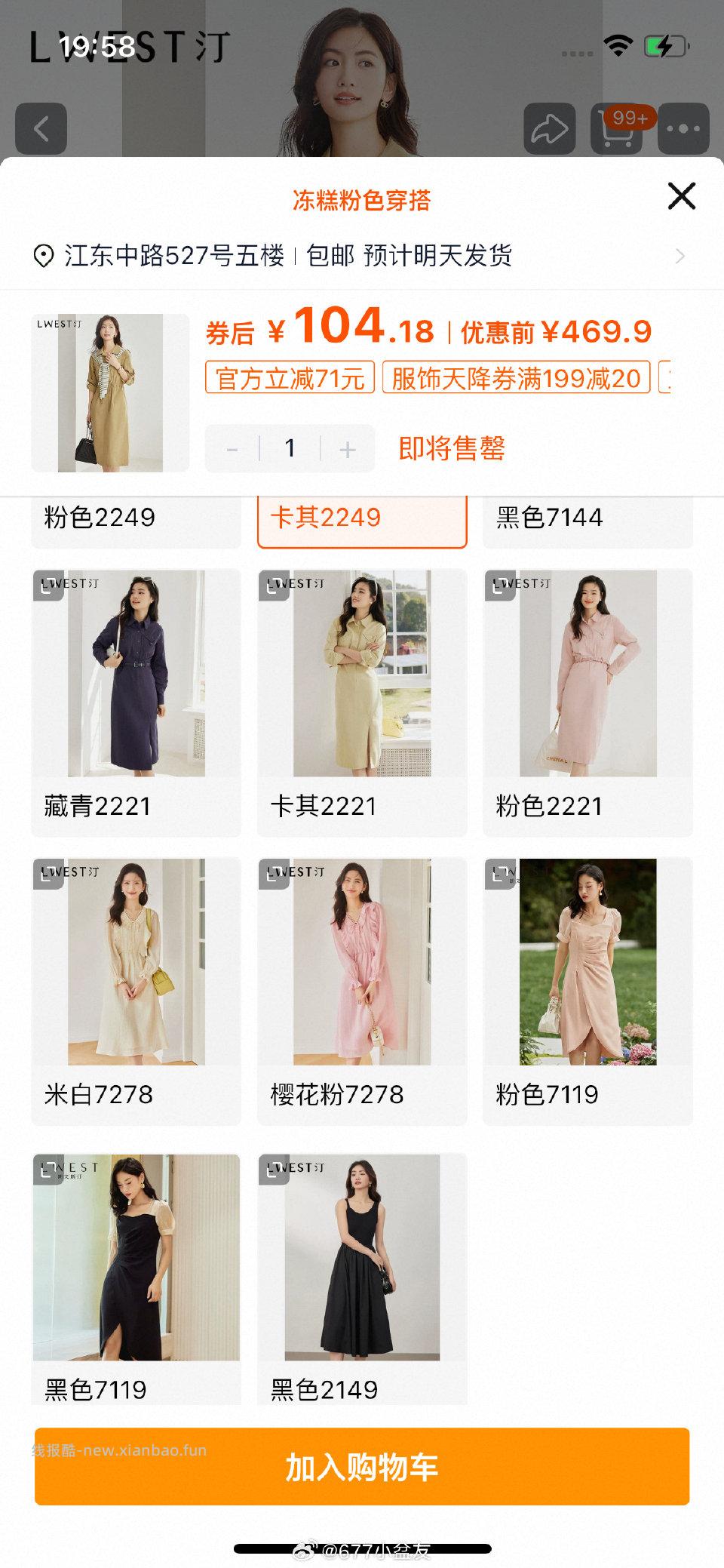Screen dimensions: 724x1568
Task: Tap the quantity number field
Action: (x=290, y=448)
